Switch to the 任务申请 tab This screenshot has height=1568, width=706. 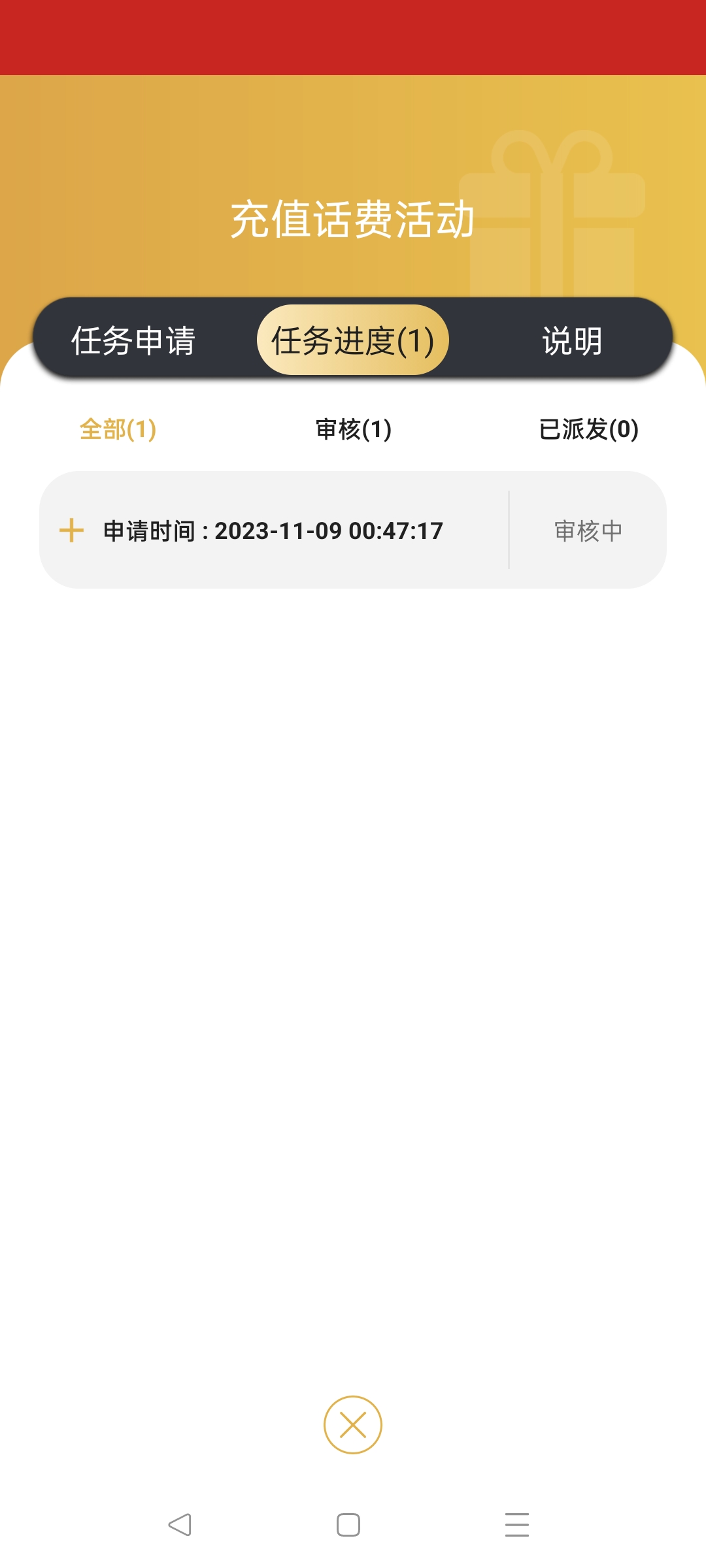133,340
